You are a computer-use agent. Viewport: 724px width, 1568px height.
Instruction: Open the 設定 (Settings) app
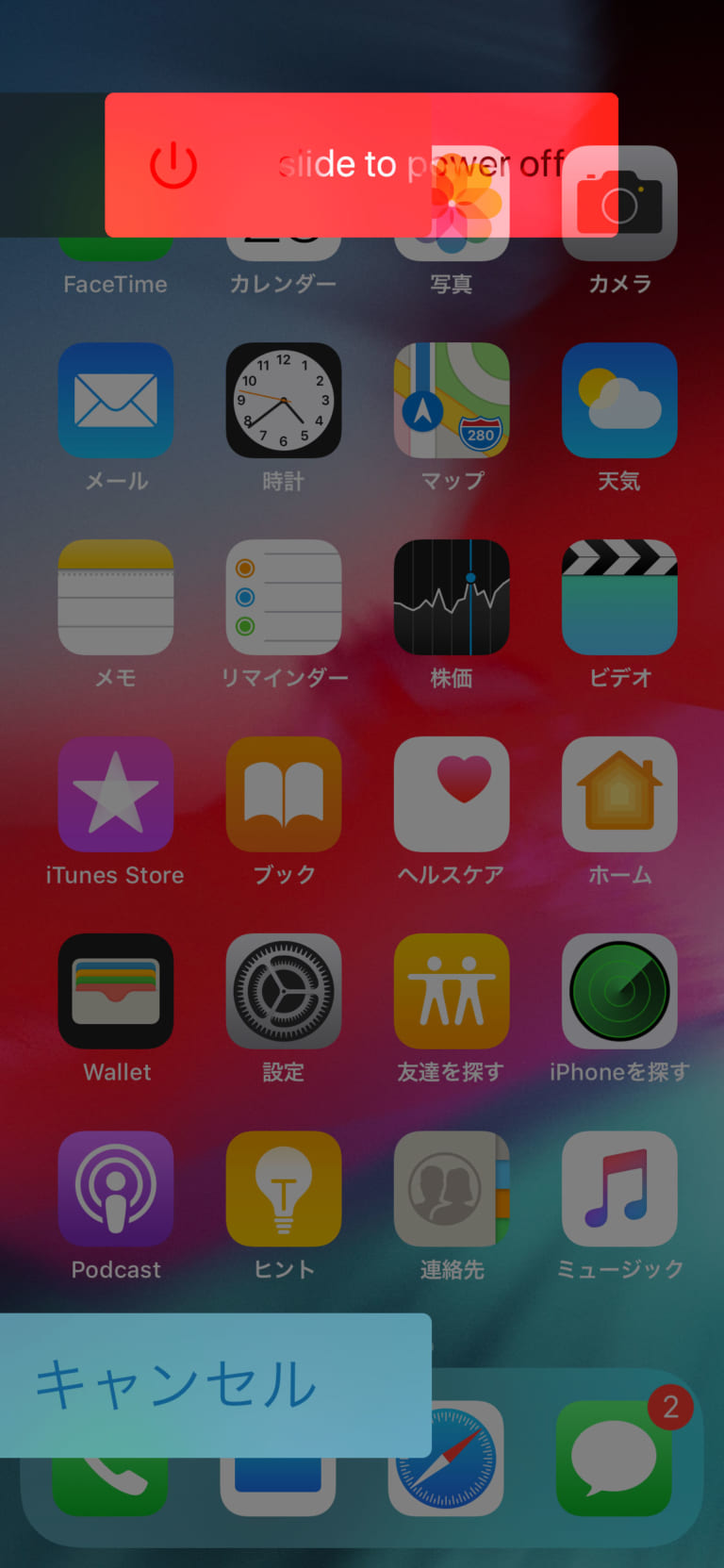(x=284, y=991)
